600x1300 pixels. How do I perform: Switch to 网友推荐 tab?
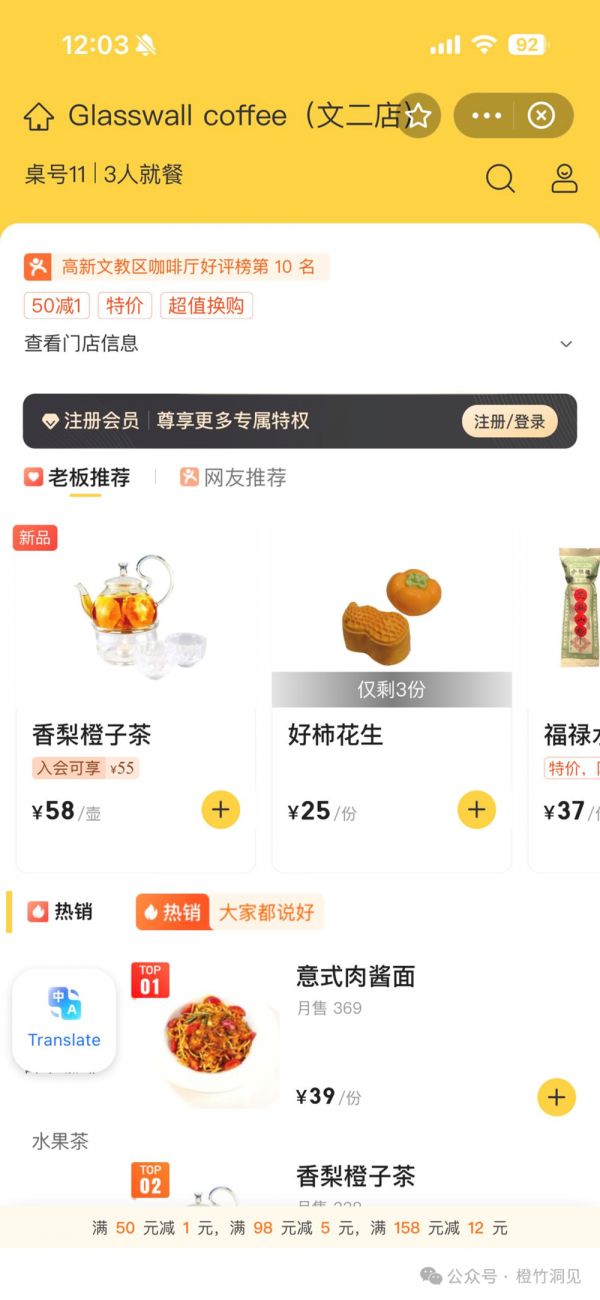pyautogui.click(x=233, y=478)
